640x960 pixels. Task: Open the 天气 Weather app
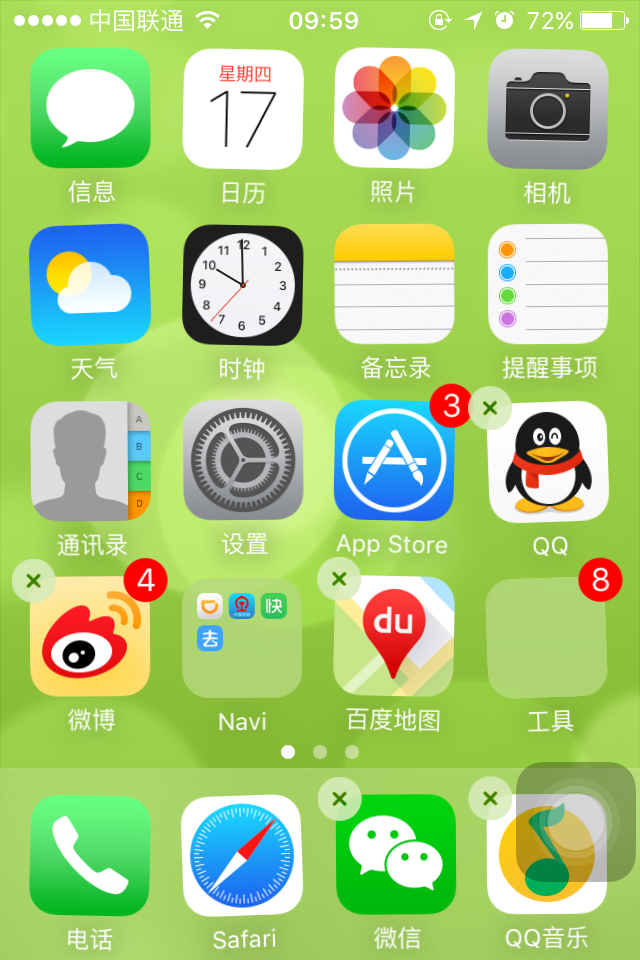(x=91, y=284)
